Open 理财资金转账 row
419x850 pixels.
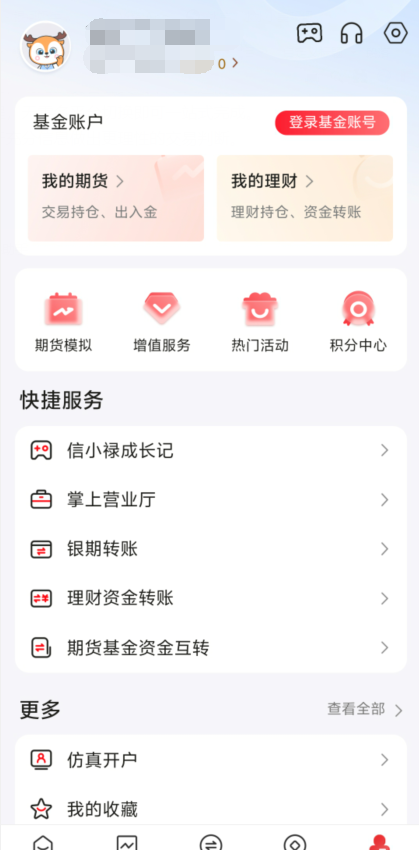[x=211, y=598]
